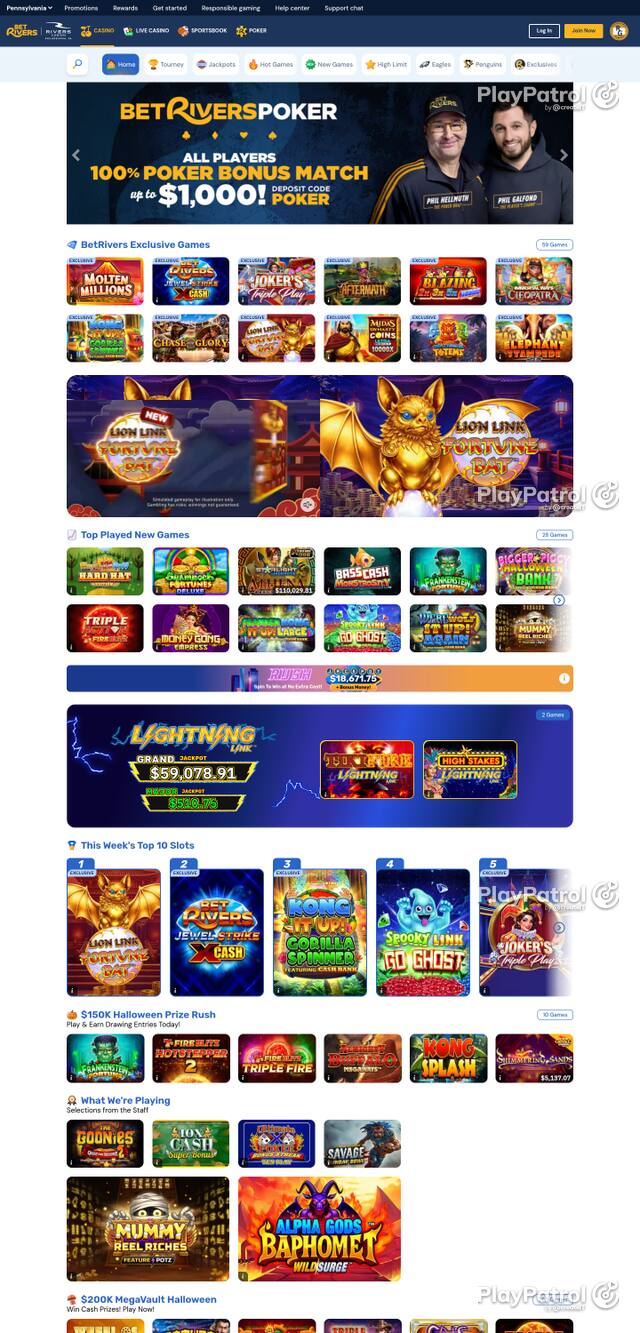The height and width of the screenshot is (1333, 640).
Task: Show next banner slide arrow
Action: click(564, 155)
